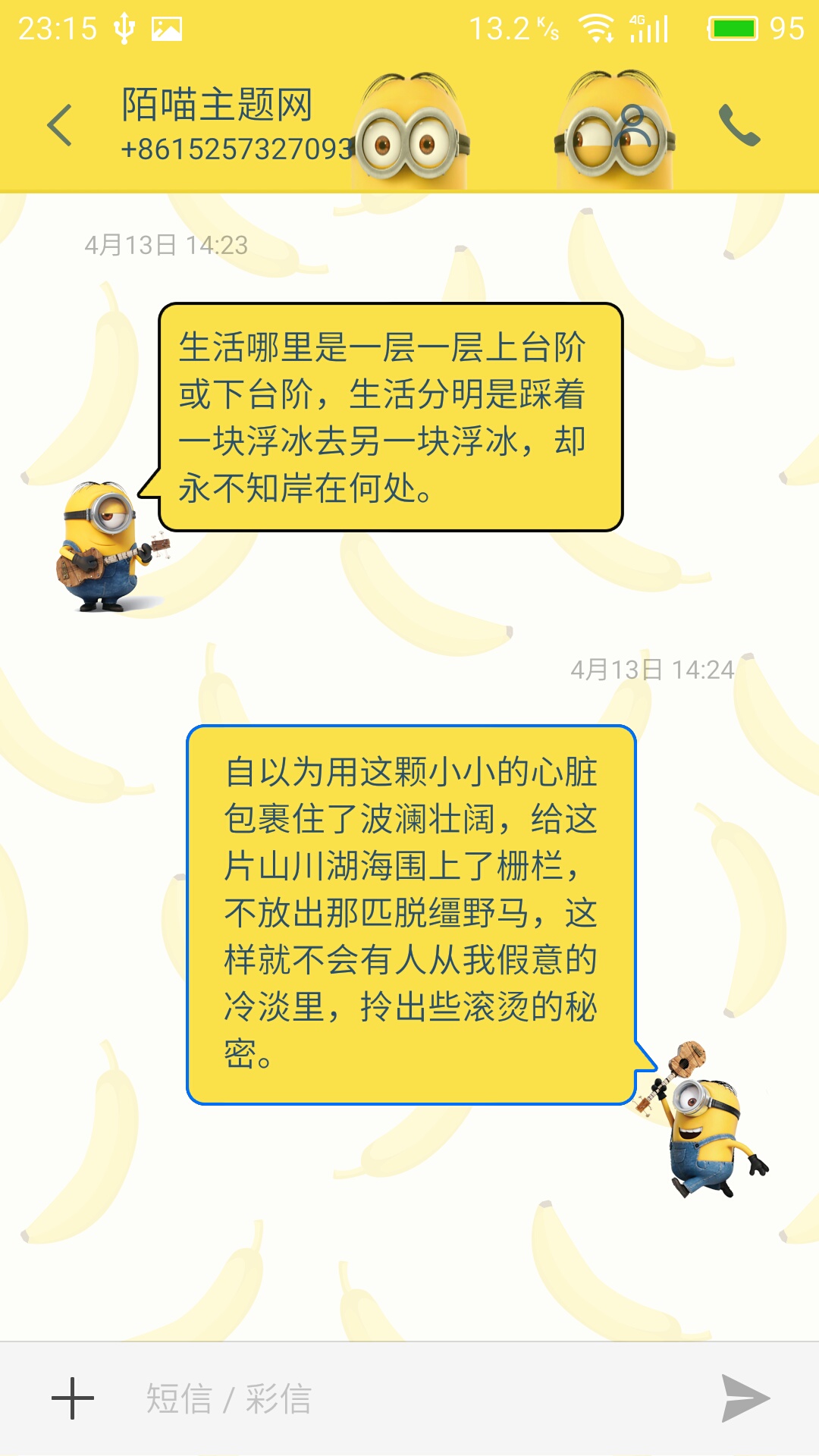The width and height of the screenshot is (819, 1456).
Task: Open the contact profile icon
Action: [634, 126]
